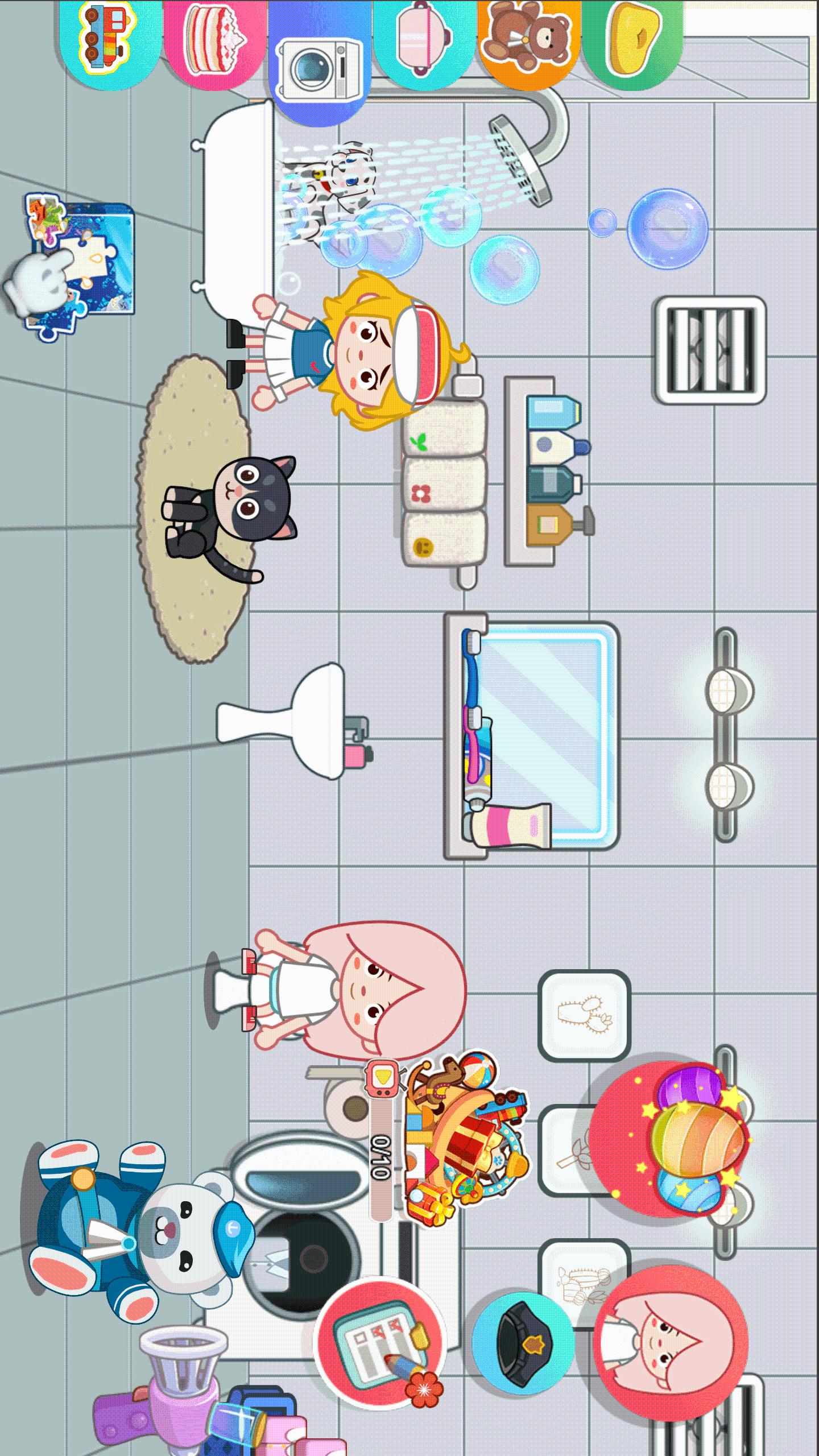The image size is (819, 1456).
Task: Open the washing machine category tab
Action: point(320,64)
